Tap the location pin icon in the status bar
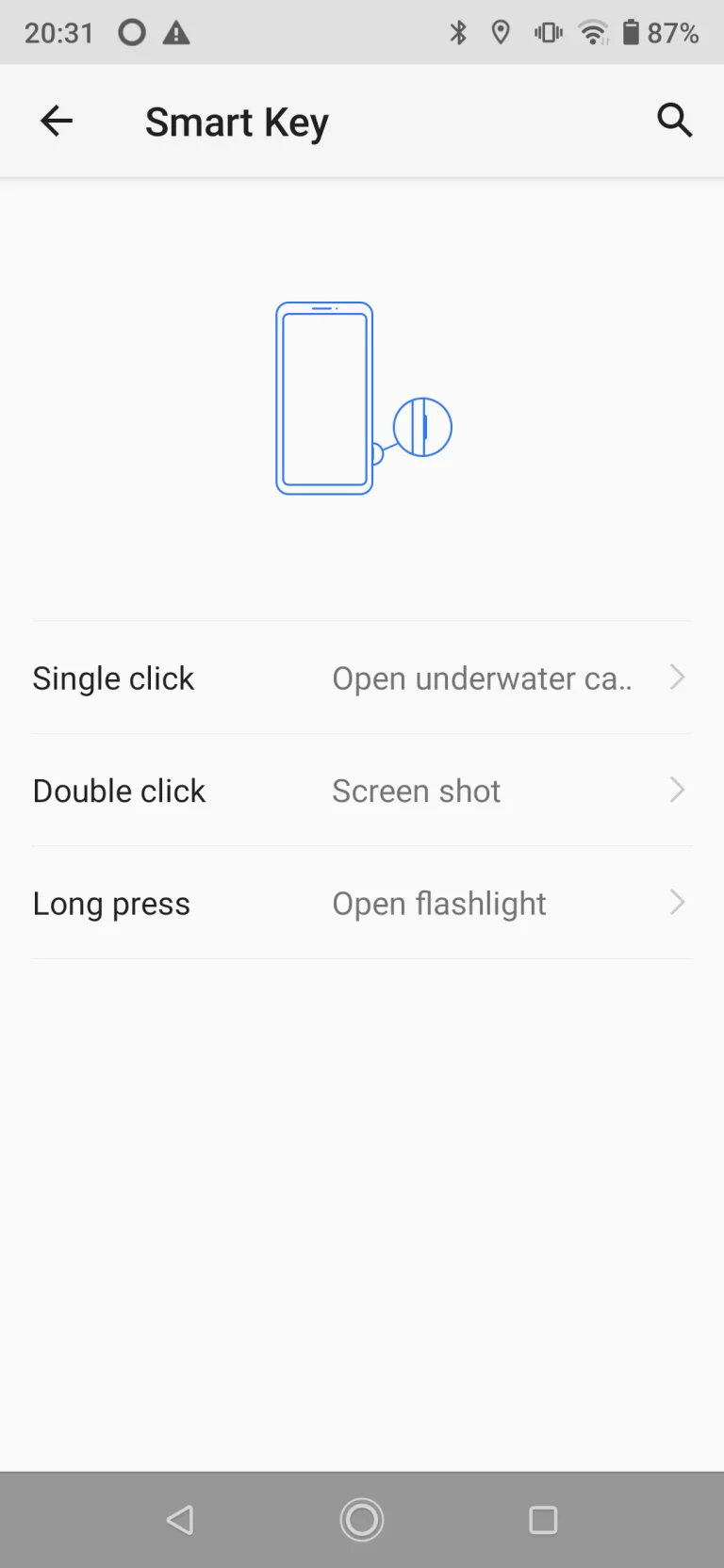Screen dimensions: 724x1568 click(x=501, y=32)
